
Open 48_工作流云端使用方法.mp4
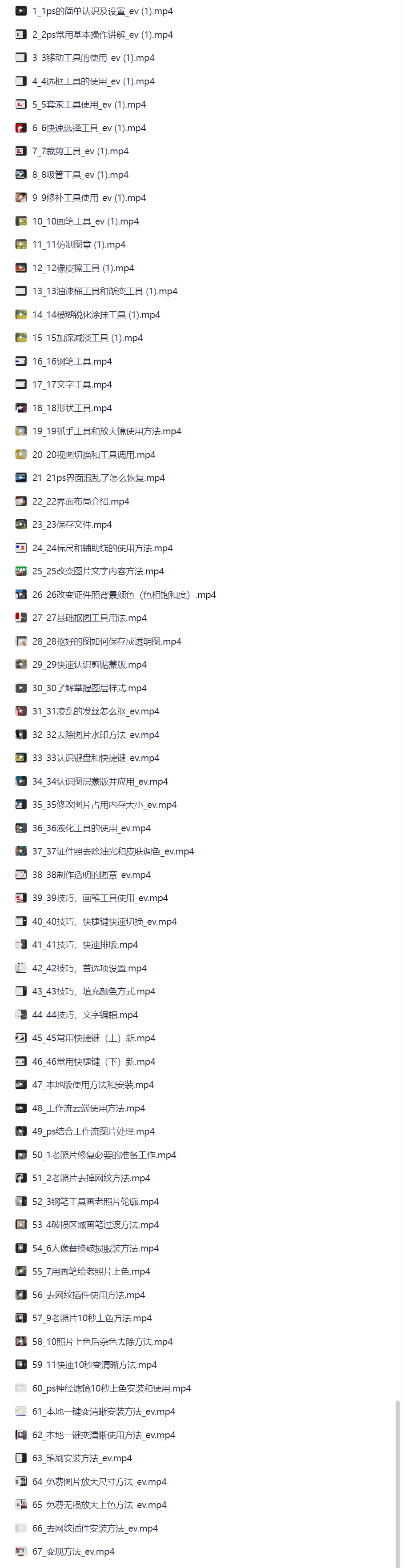pos(88,1108)
